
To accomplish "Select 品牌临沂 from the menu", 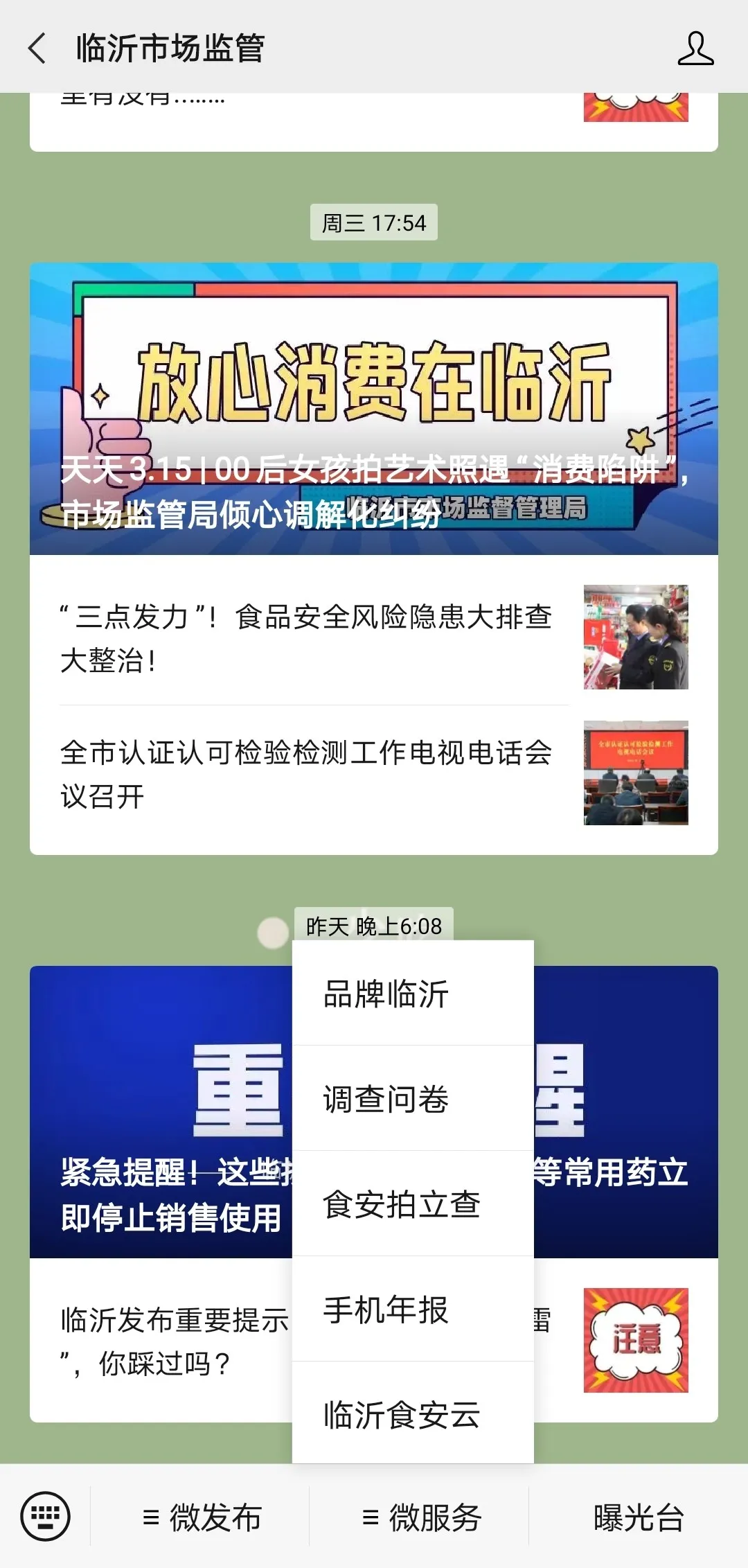I will pyautogui.click(x=413, y=994).
